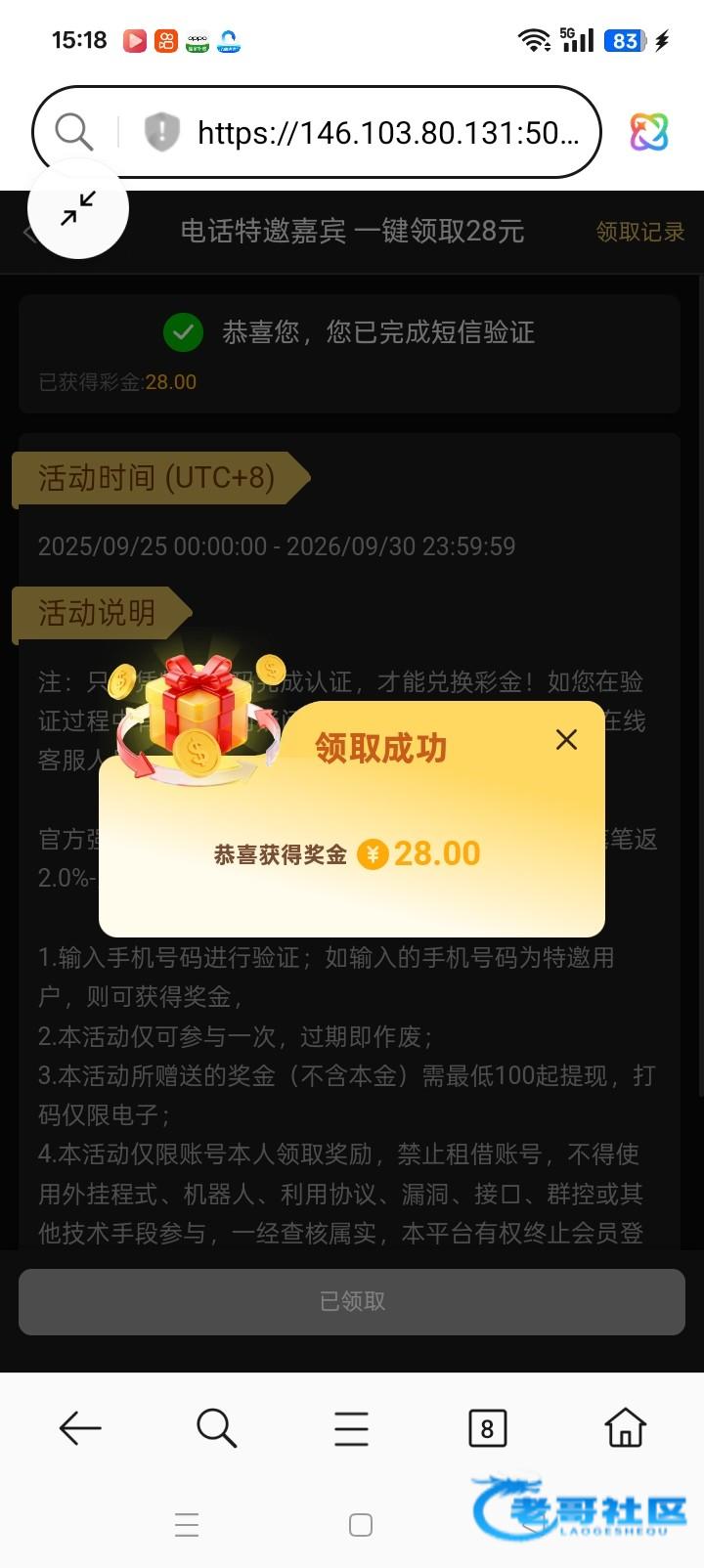Open system recent apps menu
The width and height of the screenshot is (704, 1568).
pos(187,1524)
